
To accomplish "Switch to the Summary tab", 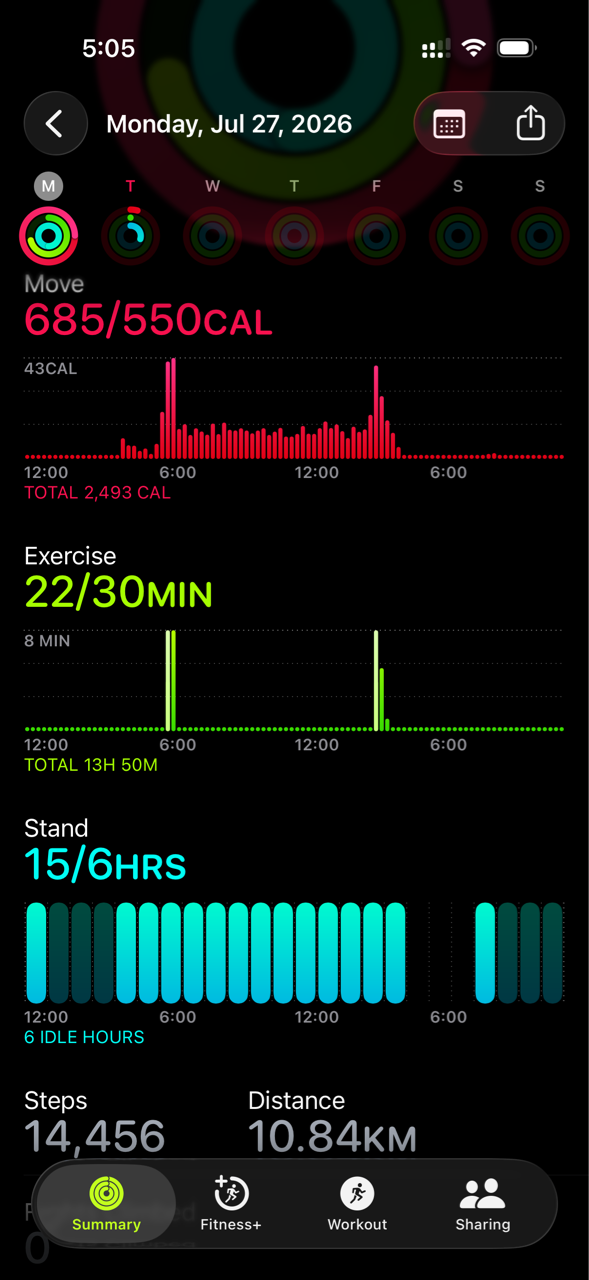I will point(106,1204).
